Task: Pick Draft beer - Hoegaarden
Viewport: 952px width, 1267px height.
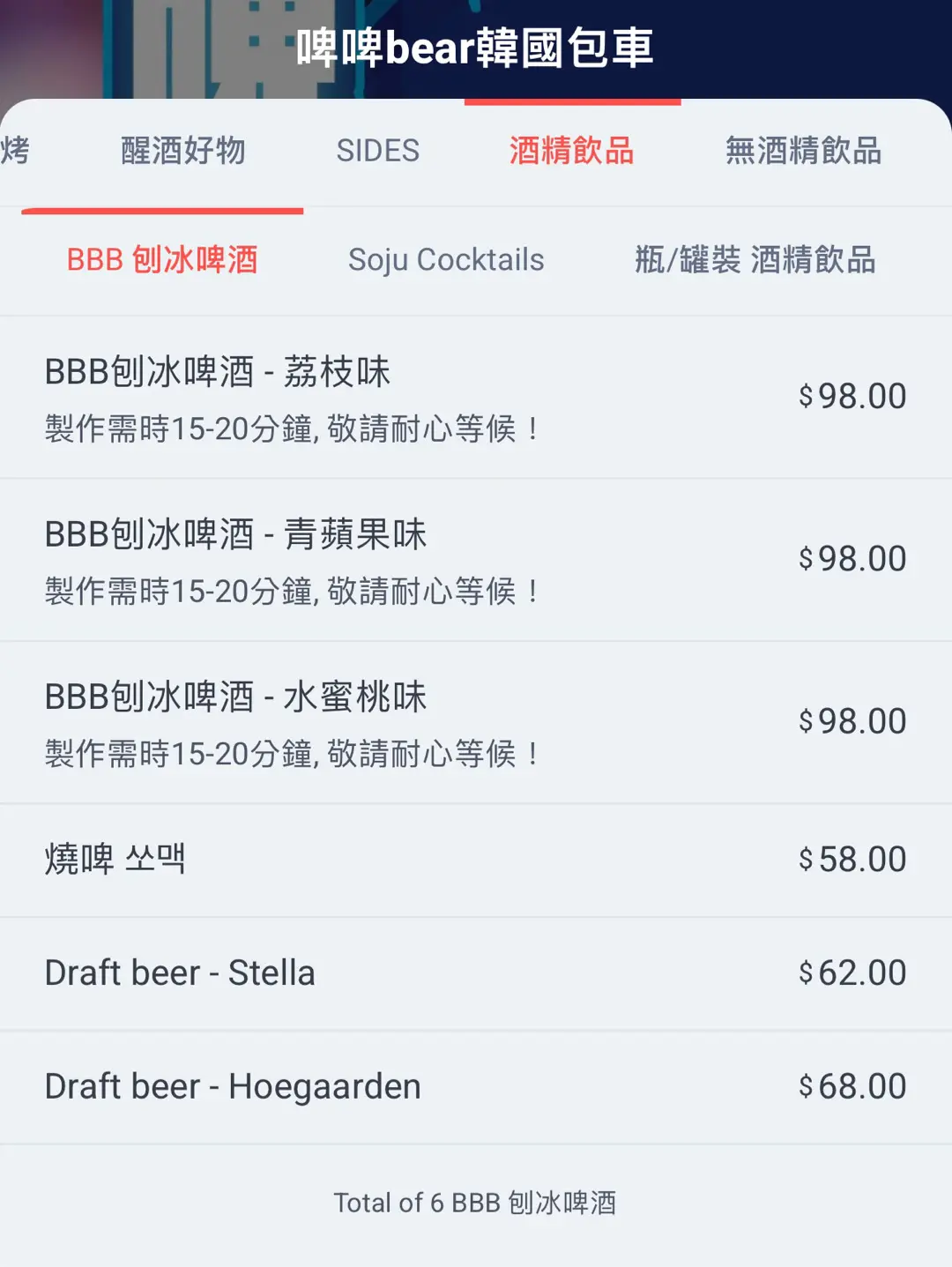Action: (476, 1087)
